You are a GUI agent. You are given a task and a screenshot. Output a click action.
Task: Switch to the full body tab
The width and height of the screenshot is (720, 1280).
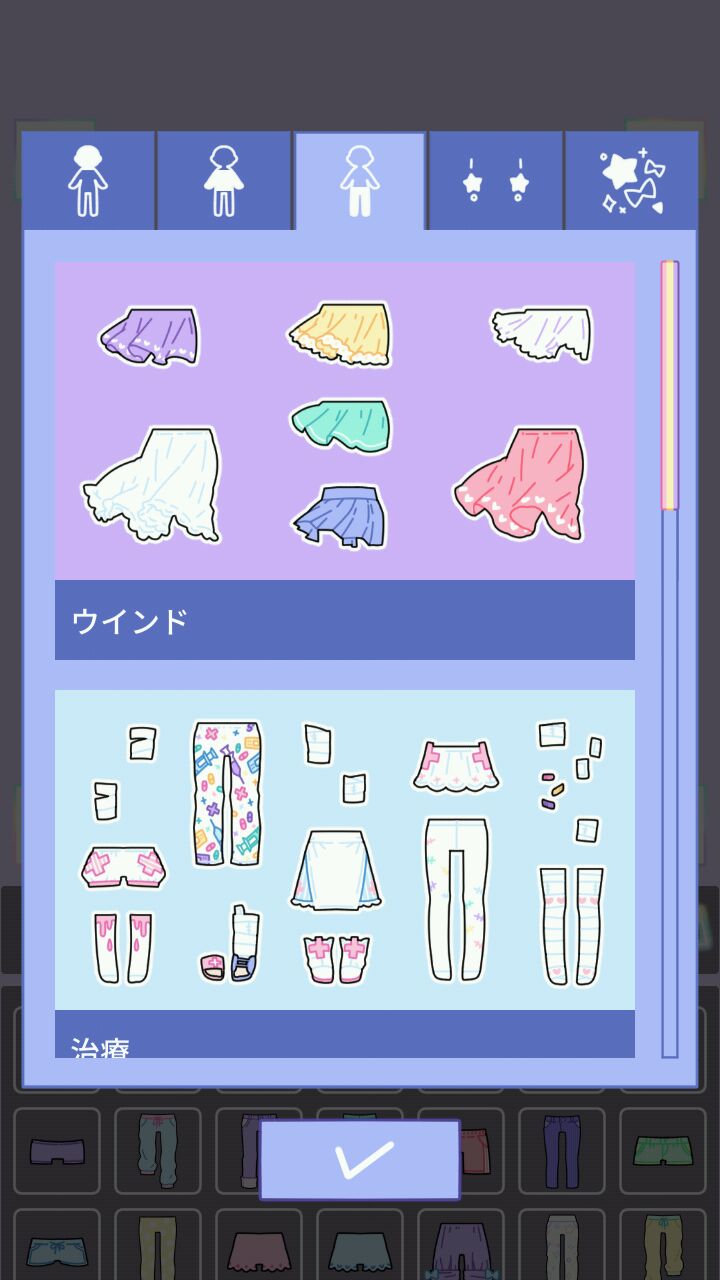(89, 181)
